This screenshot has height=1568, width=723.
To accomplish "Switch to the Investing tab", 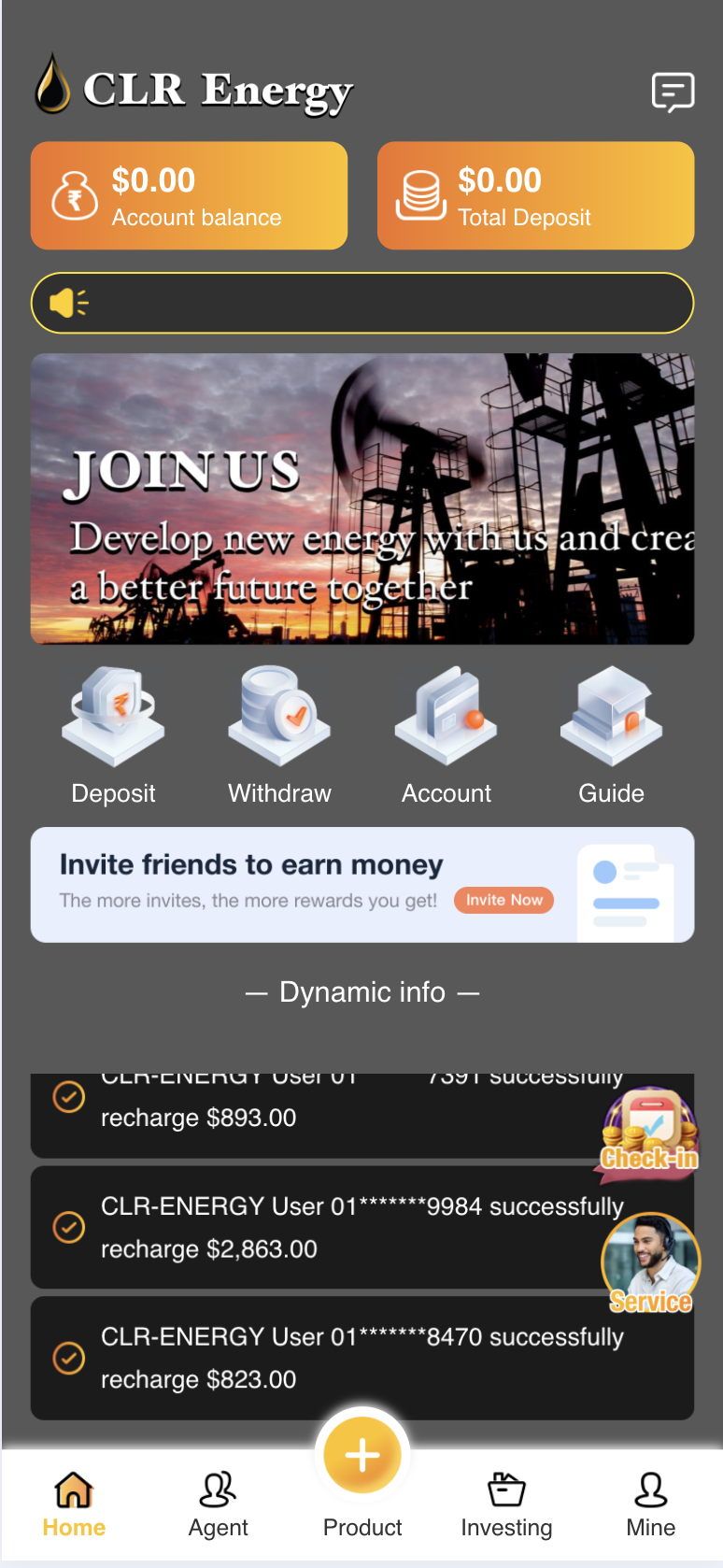I will (x=506, y=1504).
